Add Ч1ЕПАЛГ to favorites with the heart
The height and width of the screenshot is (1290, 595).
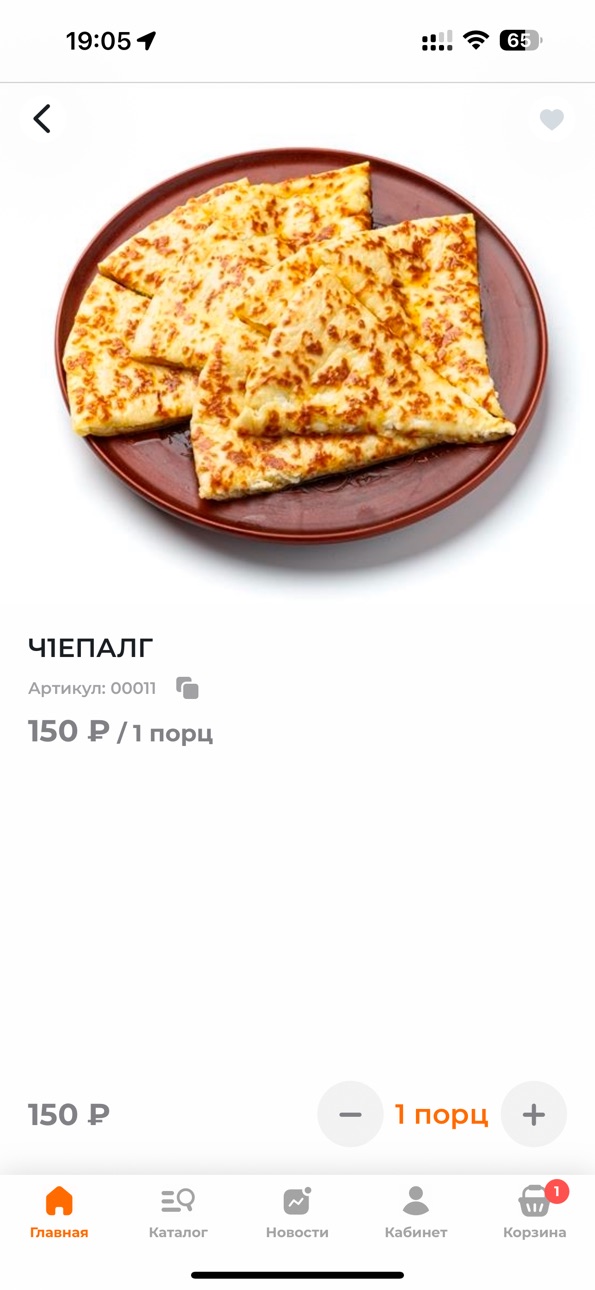[552, 120]
